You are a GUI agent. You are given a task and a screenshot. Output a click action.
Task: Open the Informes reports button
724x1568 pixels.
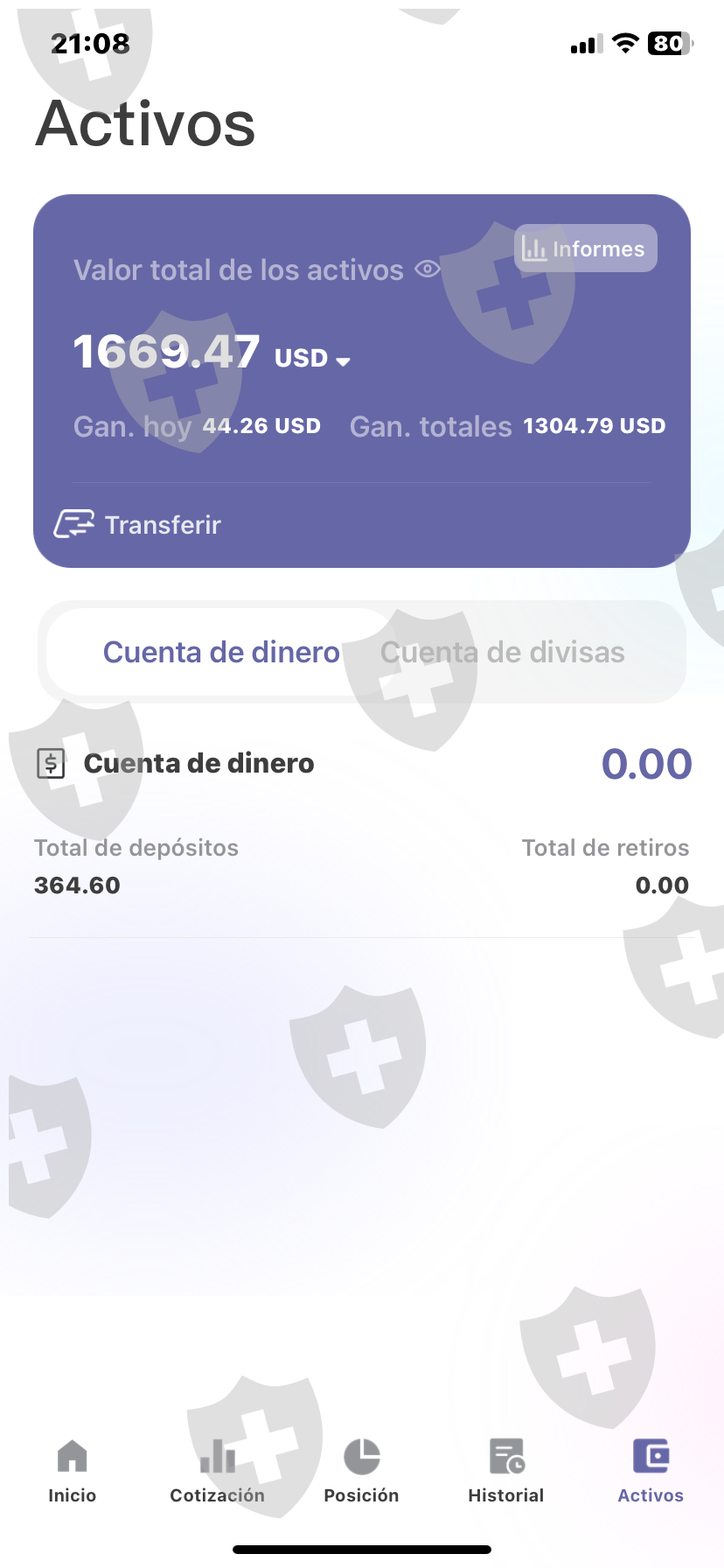click(x=585, y=248)
